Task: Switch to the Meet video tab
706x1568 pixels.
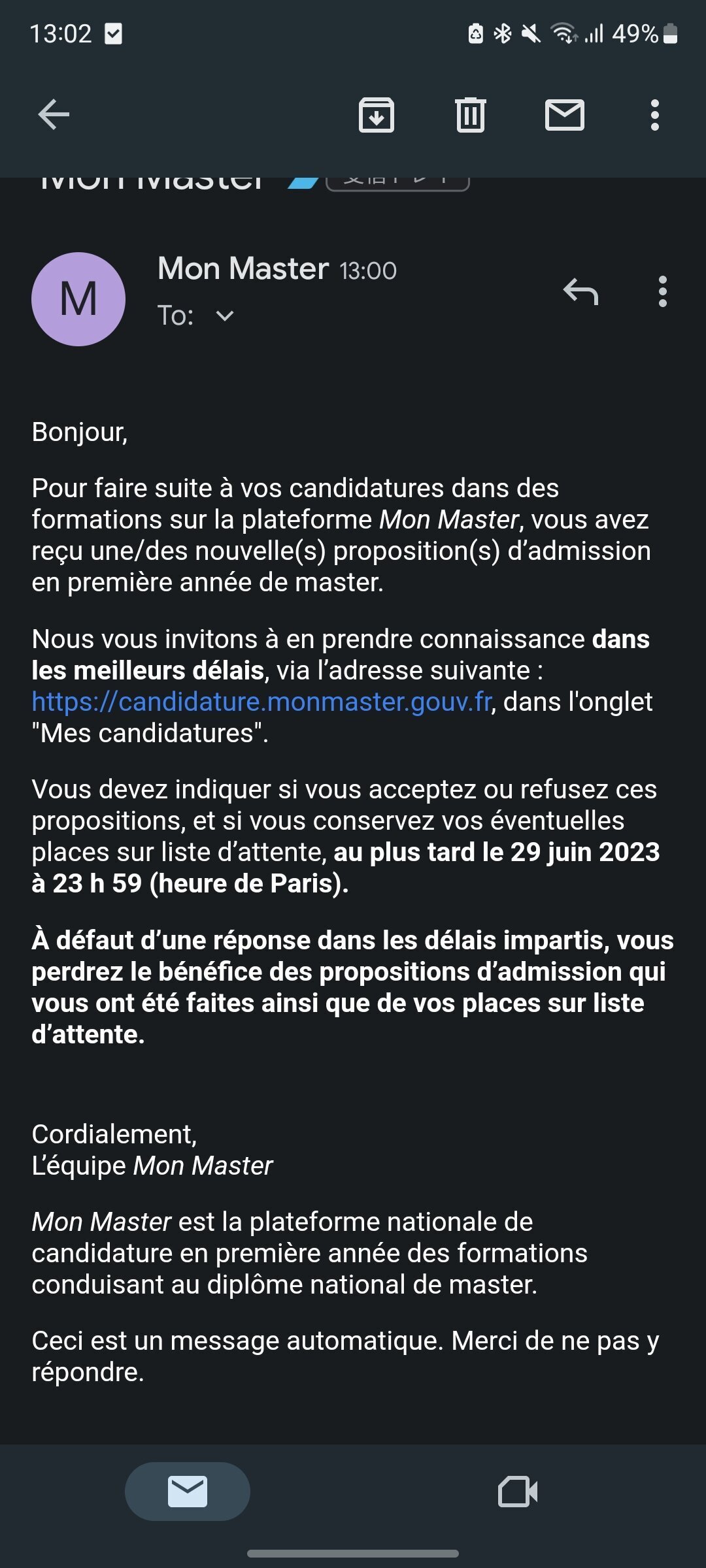Action: coord(518,1492)
